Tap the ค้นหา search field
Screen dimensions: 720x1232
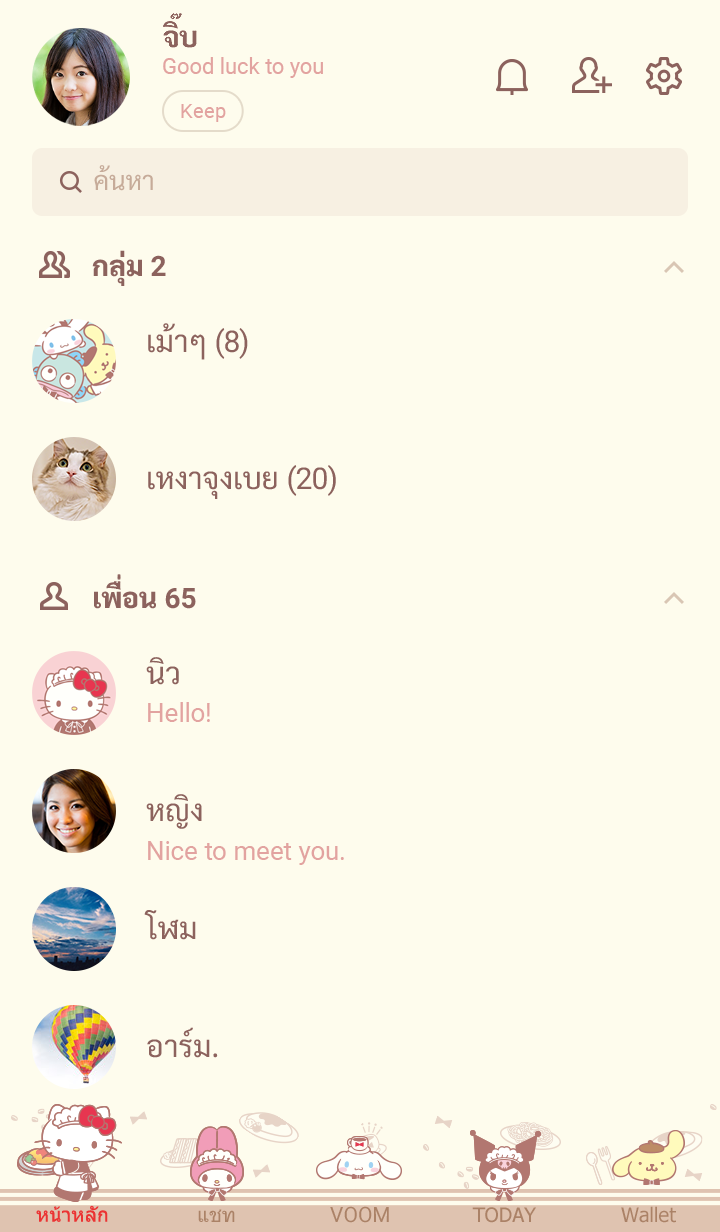[360, 182]
